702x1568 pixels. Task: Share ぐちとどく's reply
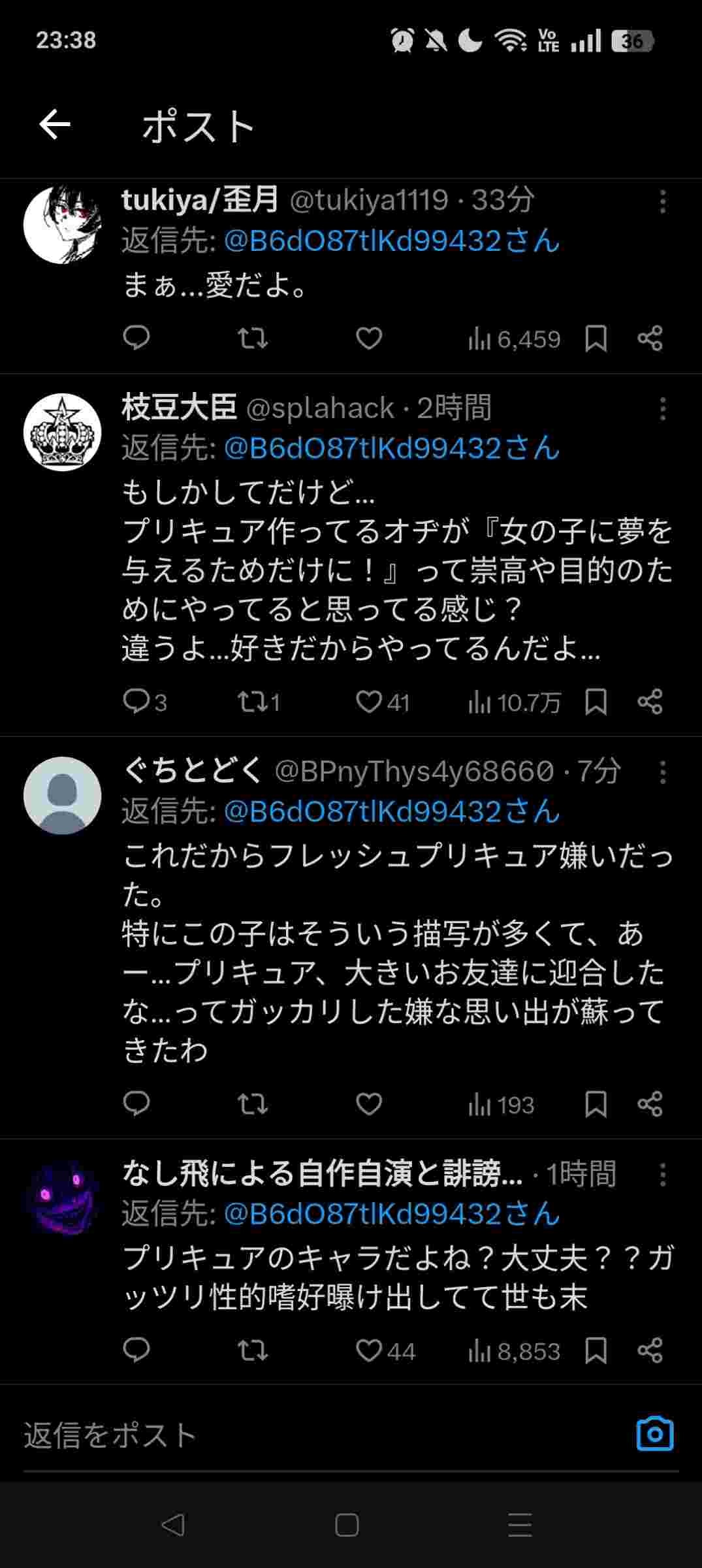pyautogui.click(x=650, y=1104)
